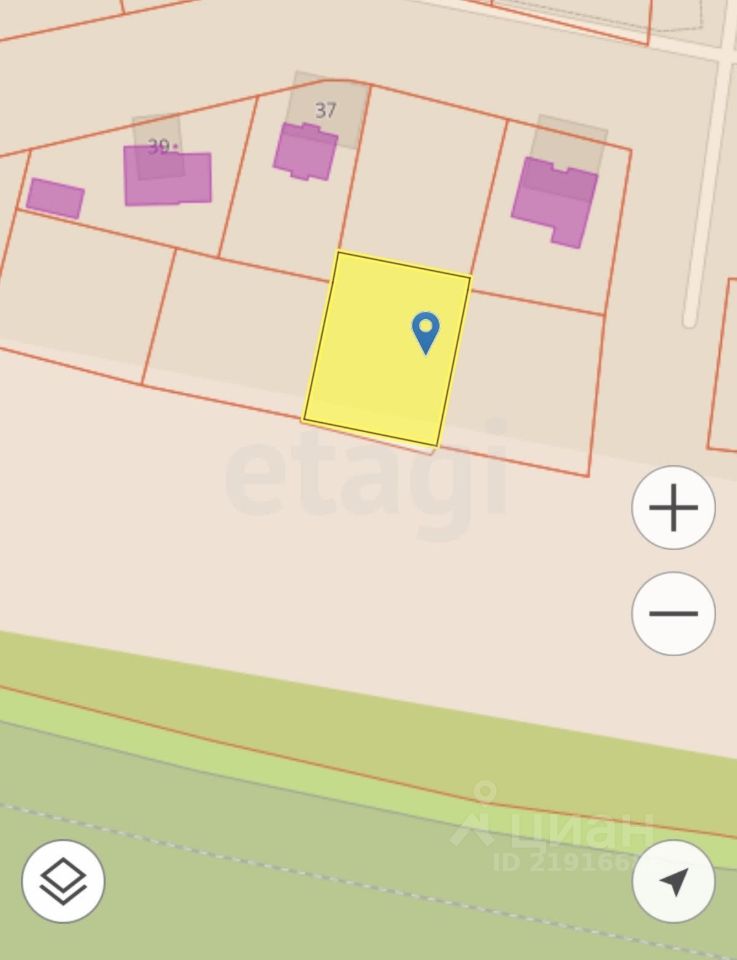The height and width of the screenshot is (960, 737).
Task: Zoom in on the map
Action: (673, 508)
